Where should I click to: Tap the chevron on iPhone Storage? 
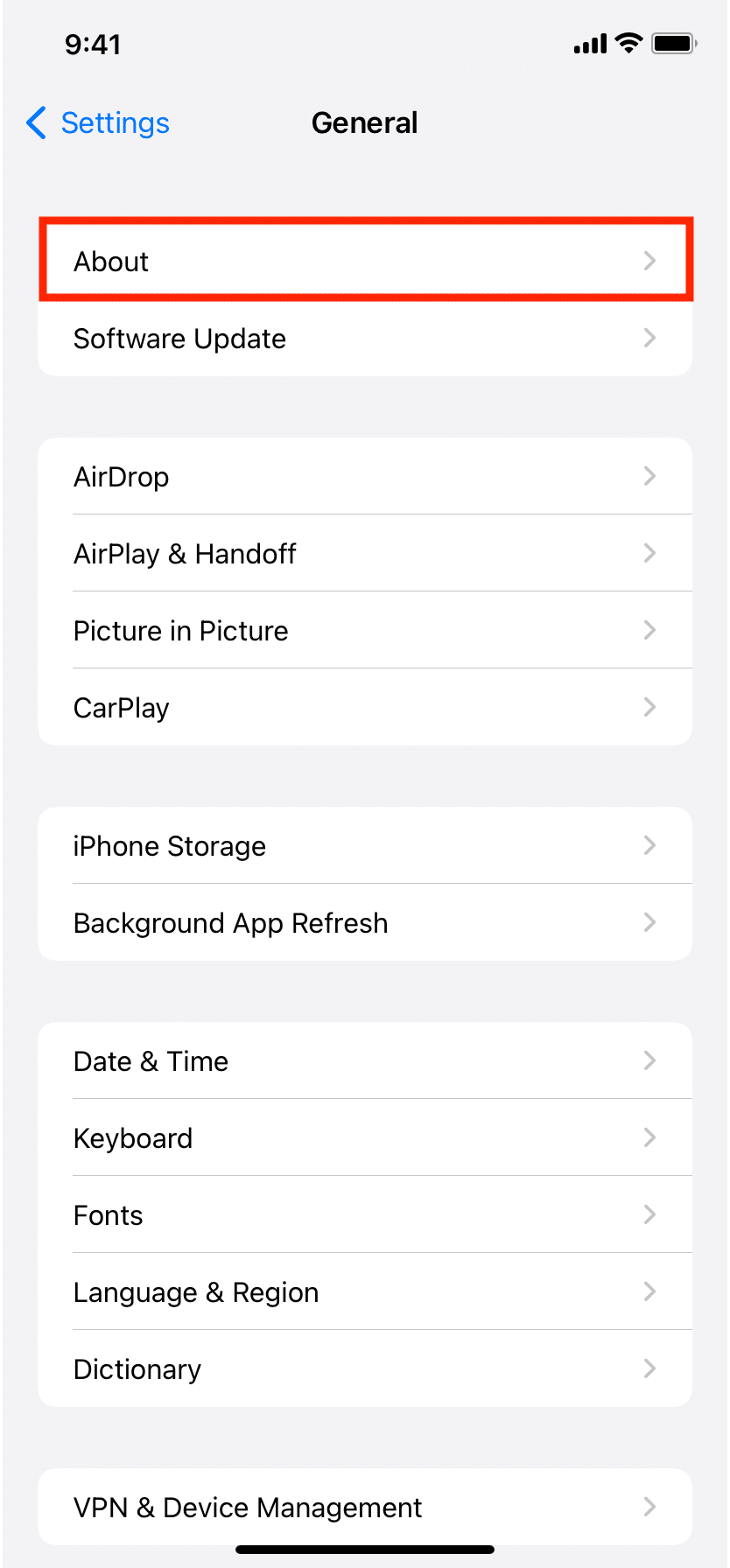tap(649, 845)
